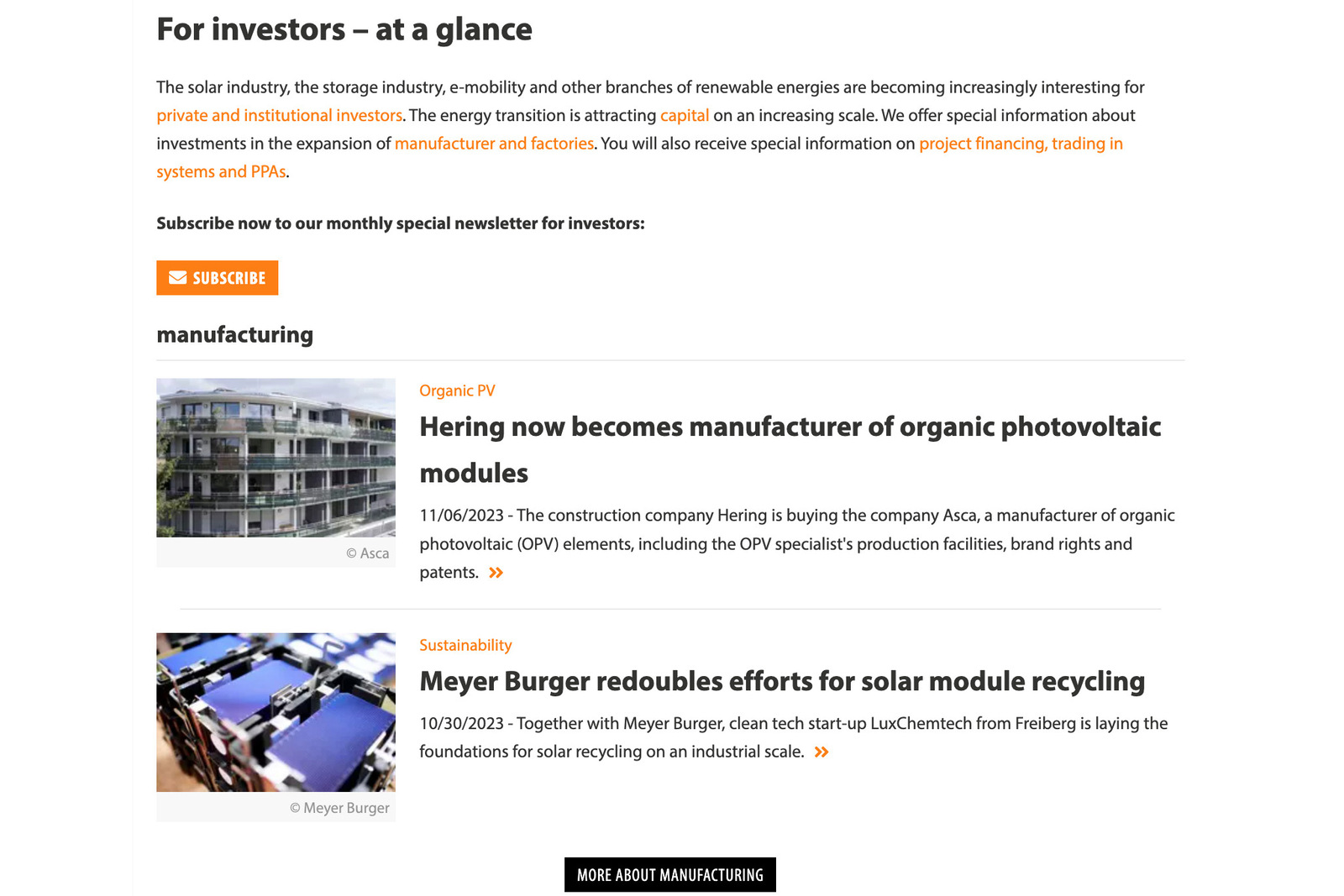Open the Asca building photo thumbnail
This screenshot has height=896, width=1344.
point(276,458)
